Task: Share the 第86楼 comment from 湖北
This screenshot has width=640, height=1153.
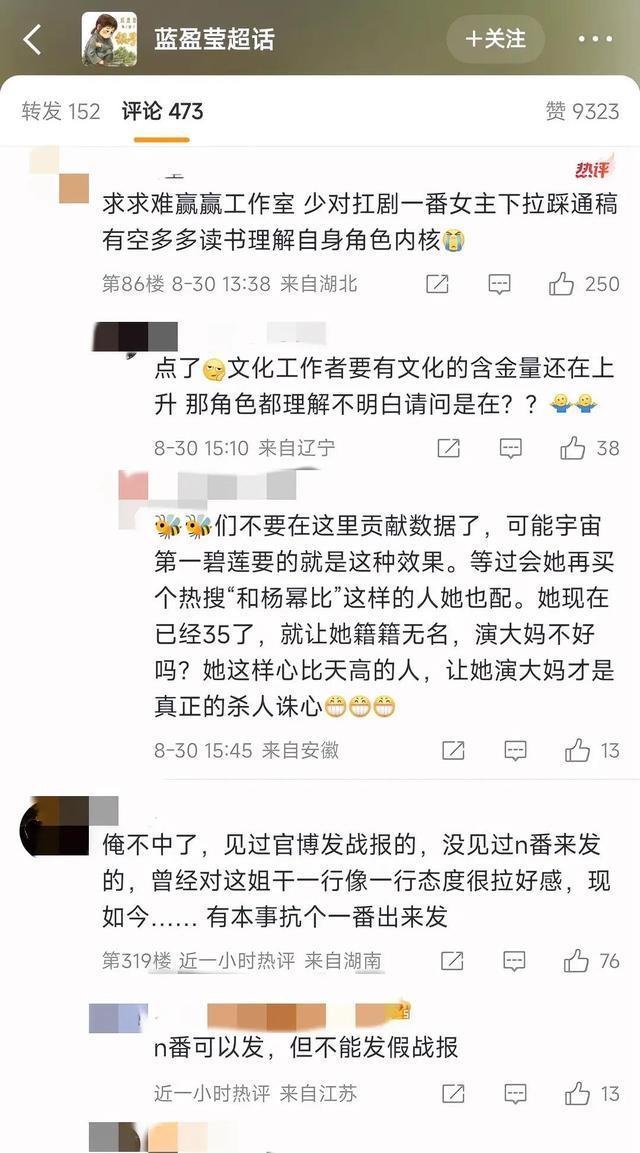Action: [x=437, y=284]
